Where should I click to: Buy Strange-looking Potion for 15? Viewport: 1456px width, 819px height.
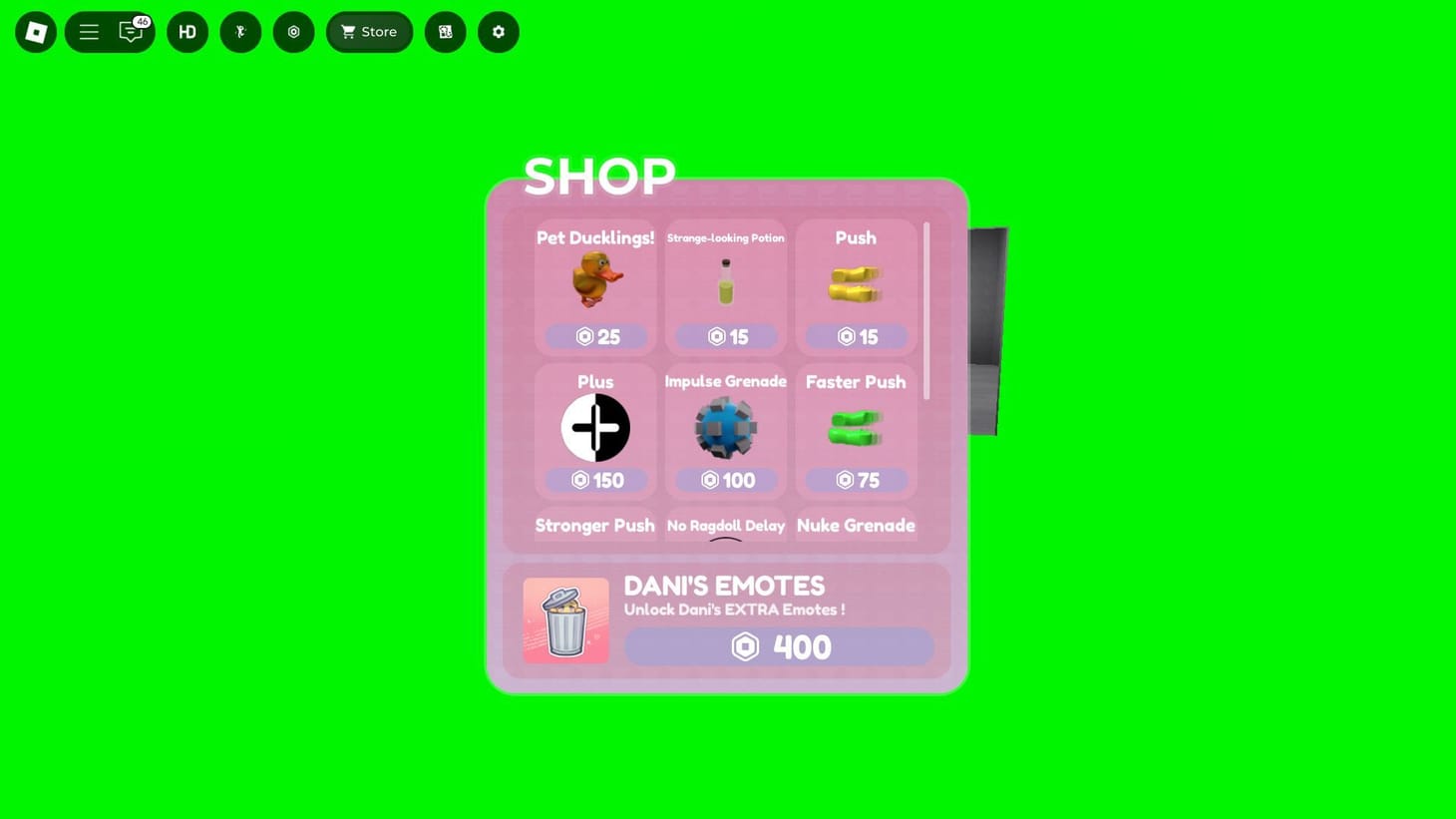tap(726, 337)
